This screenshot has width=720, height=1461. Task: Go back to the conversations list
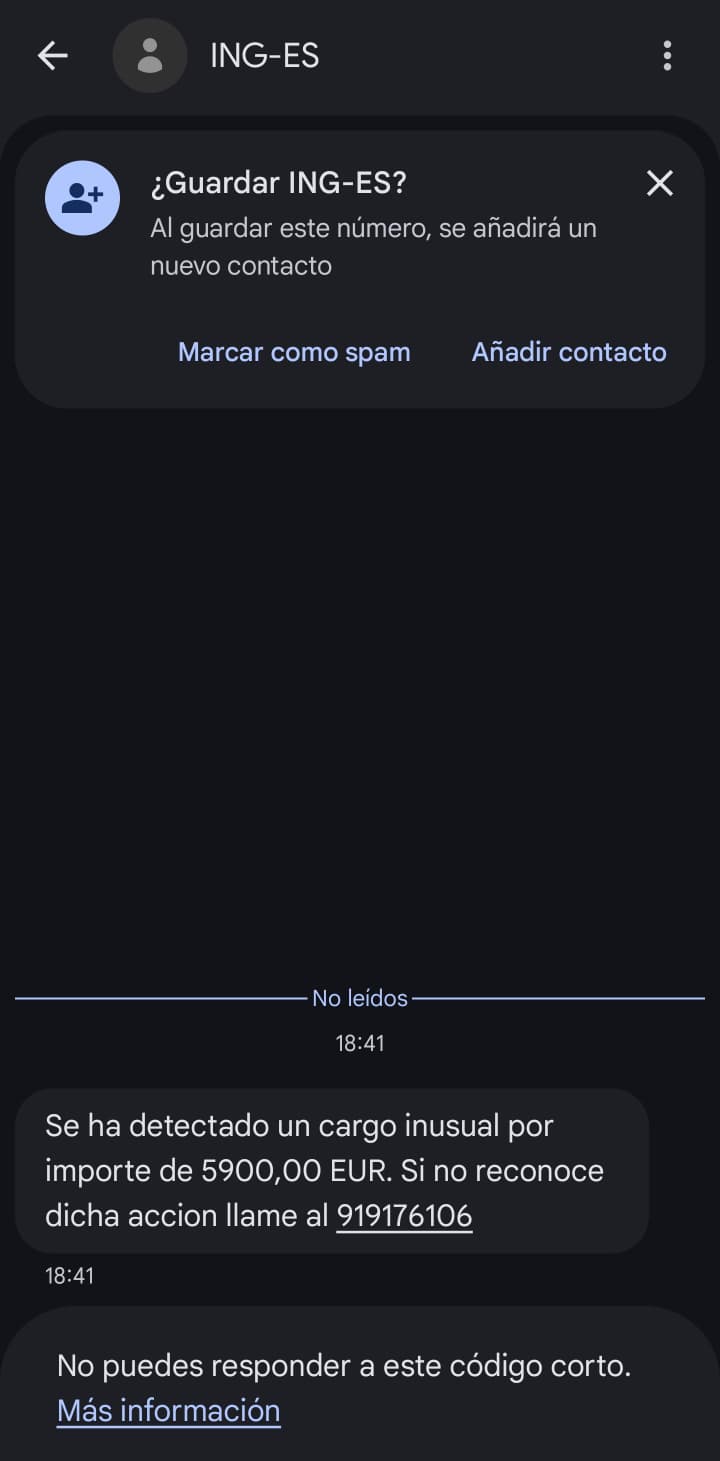[x=52, y=56]
